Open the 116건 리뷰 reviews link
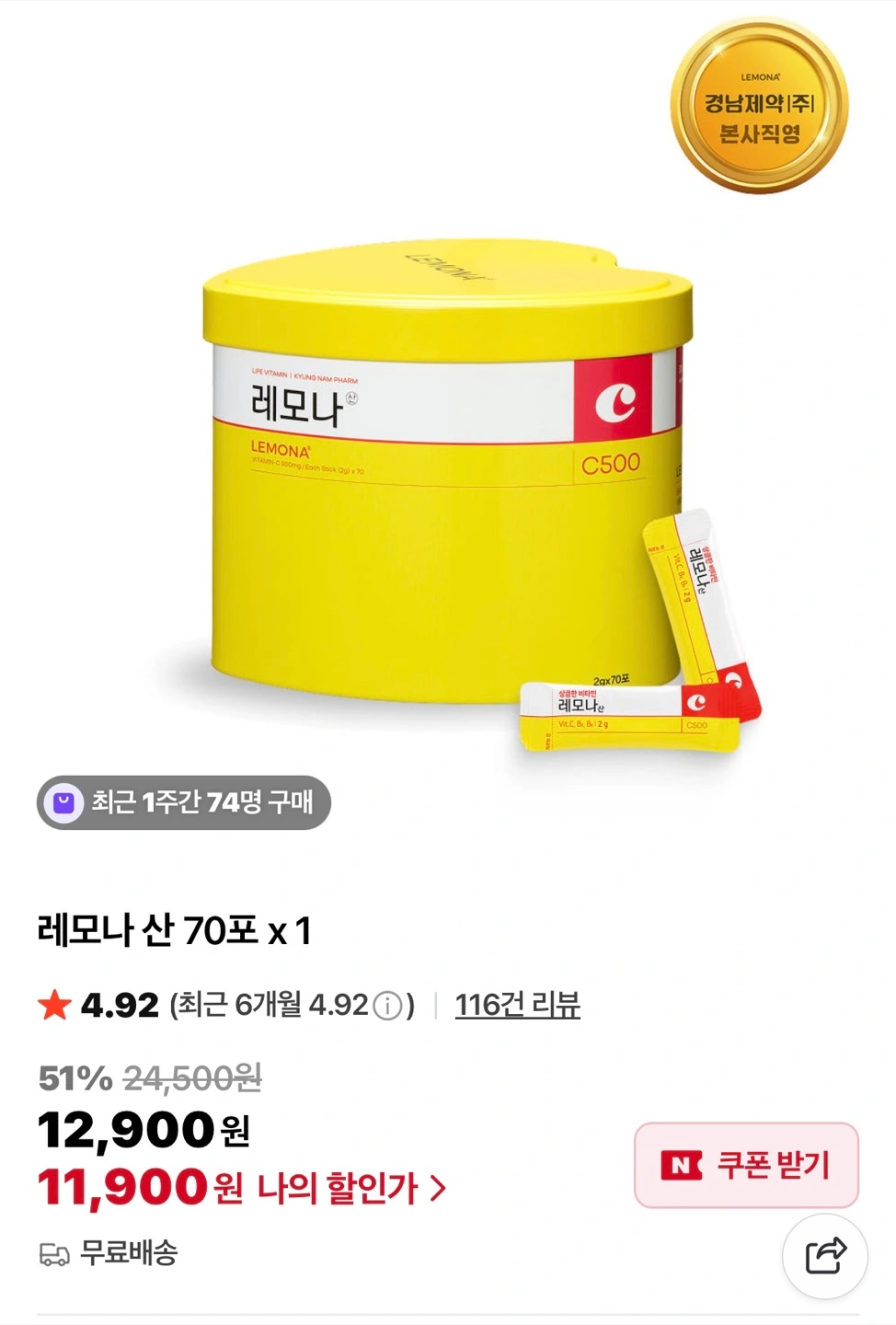The width and height of the screenshot is (896, 1325). 517,1005
